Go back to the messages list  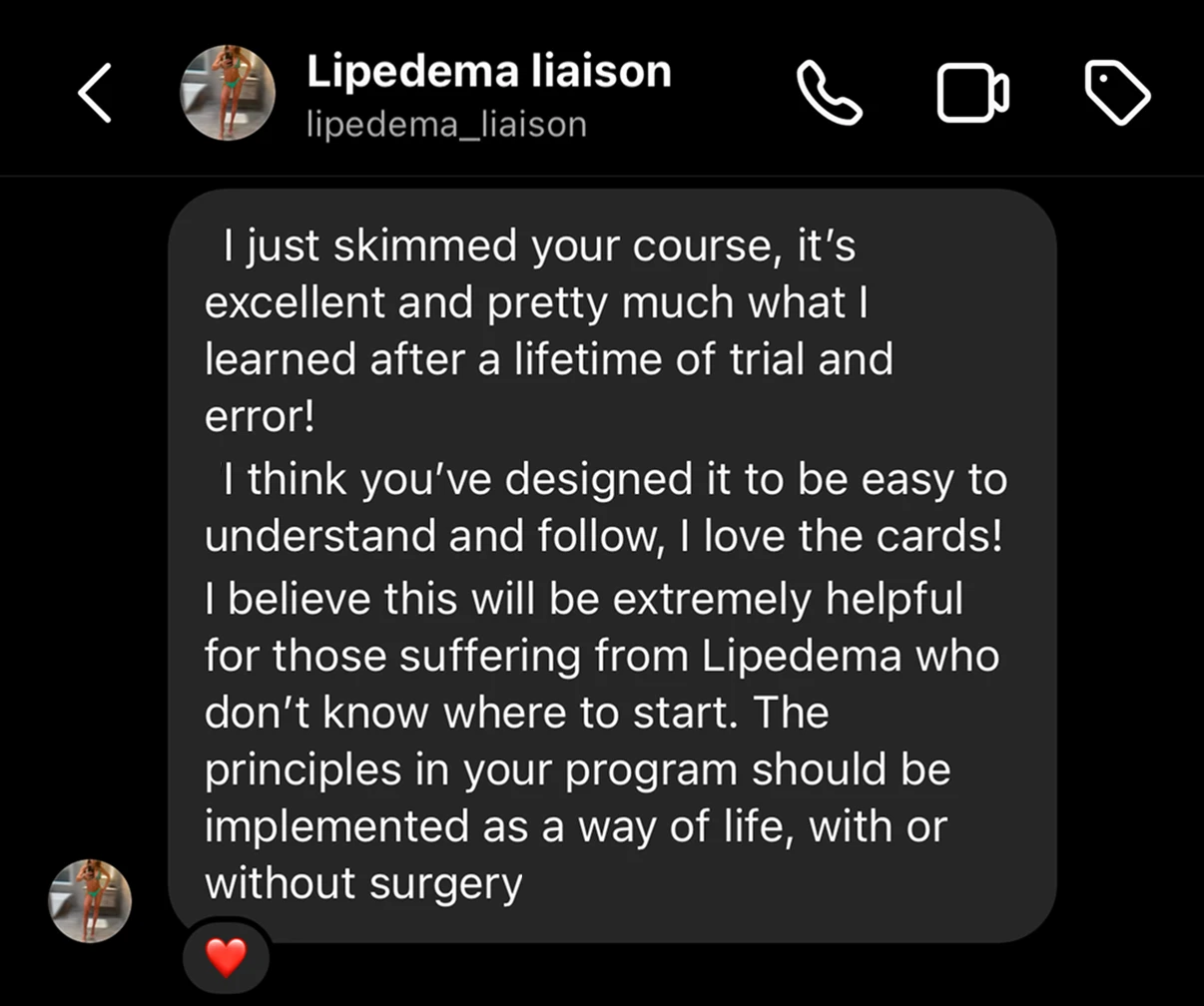(x=94, y=93)
